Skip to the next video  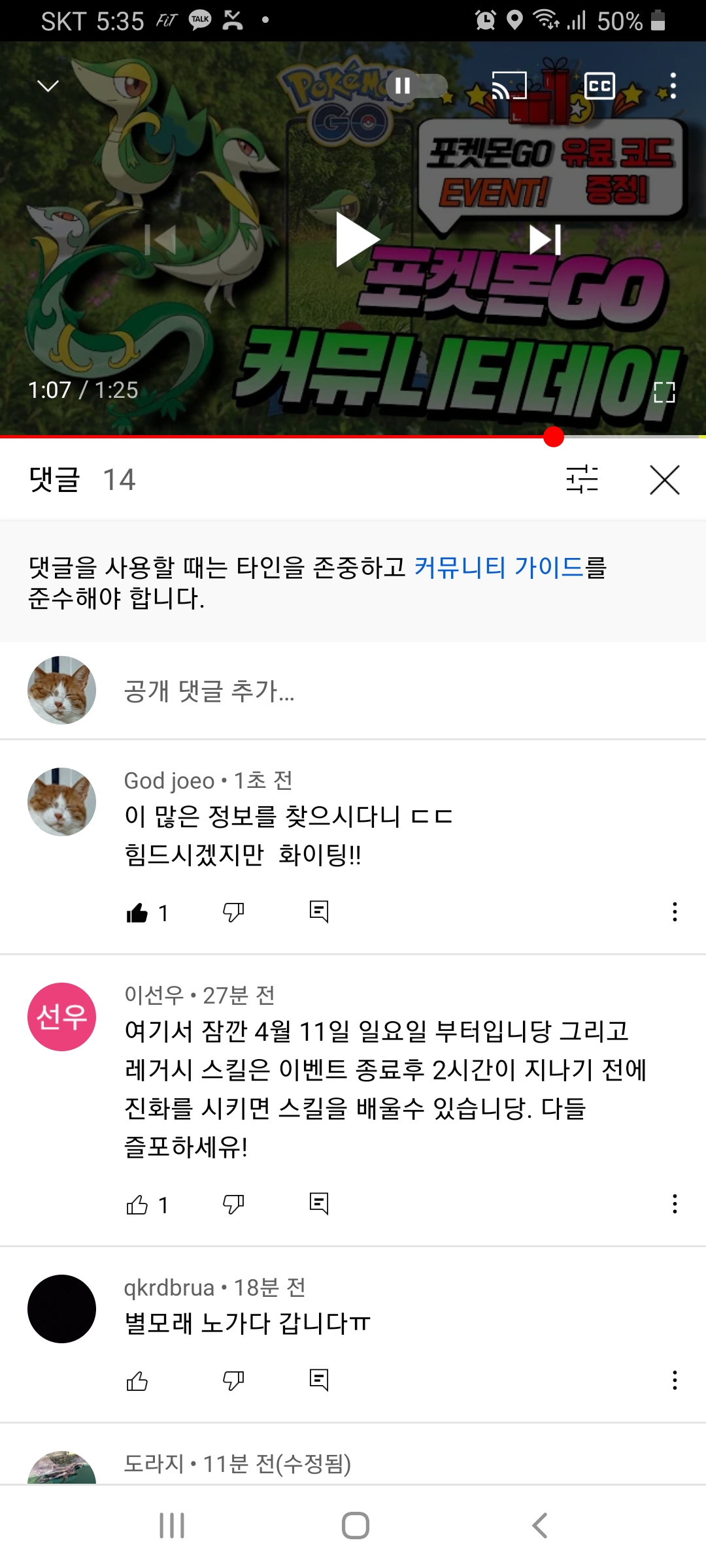[545, 240]
